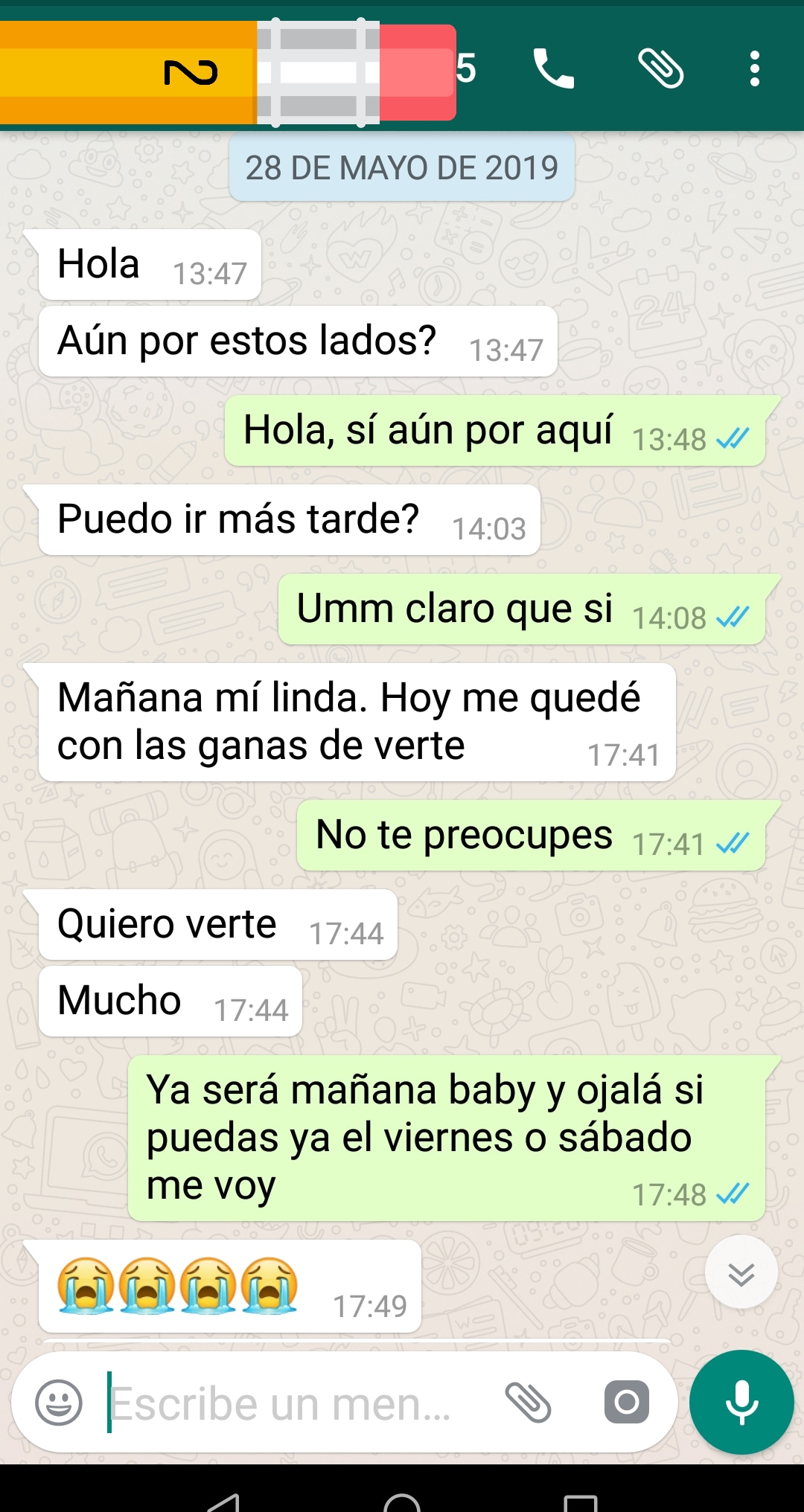Attach a file from the message bar
The width and height of the screenshot is (804, 1512).
coord(528,1403)
